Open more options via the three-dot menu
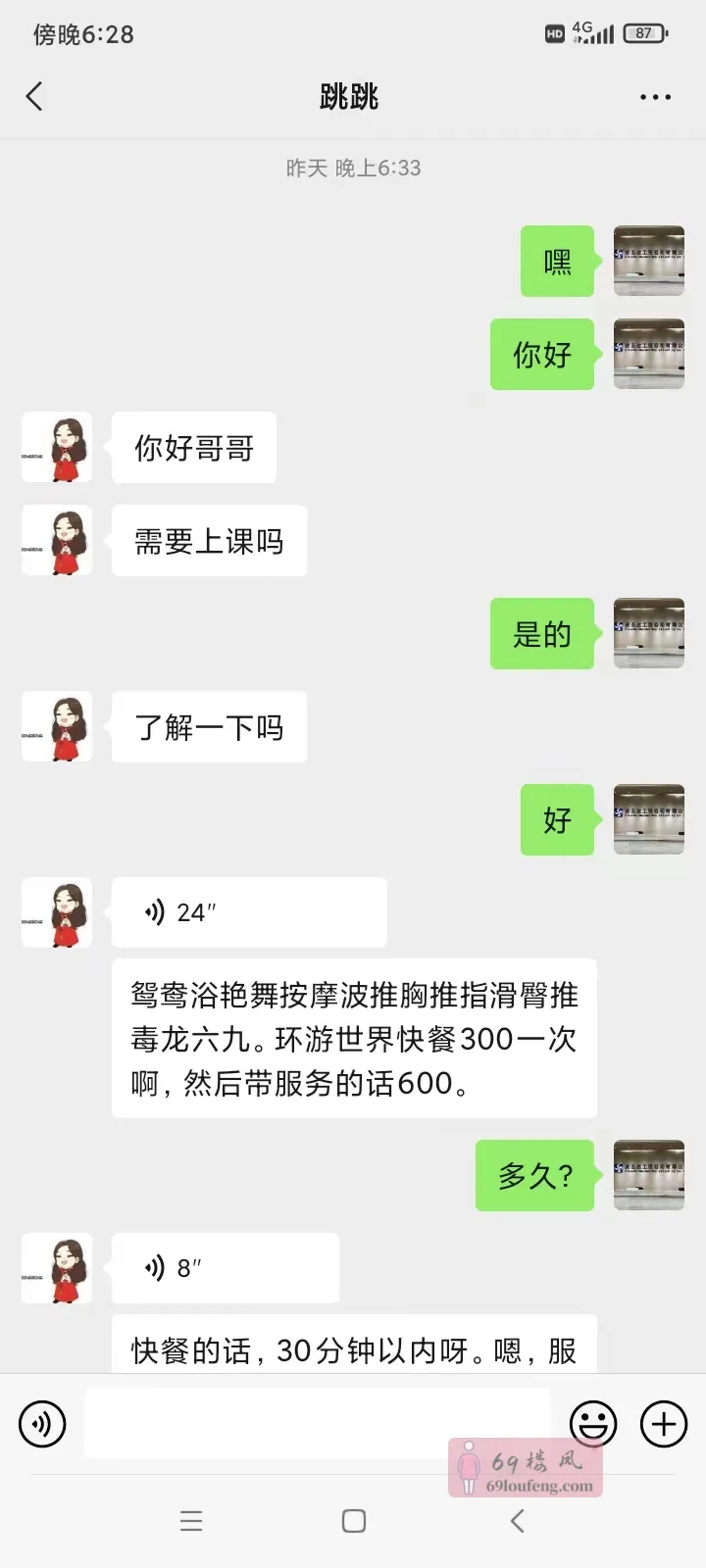The width and height of the screenshot is (706, 1568). coord(653,95)
